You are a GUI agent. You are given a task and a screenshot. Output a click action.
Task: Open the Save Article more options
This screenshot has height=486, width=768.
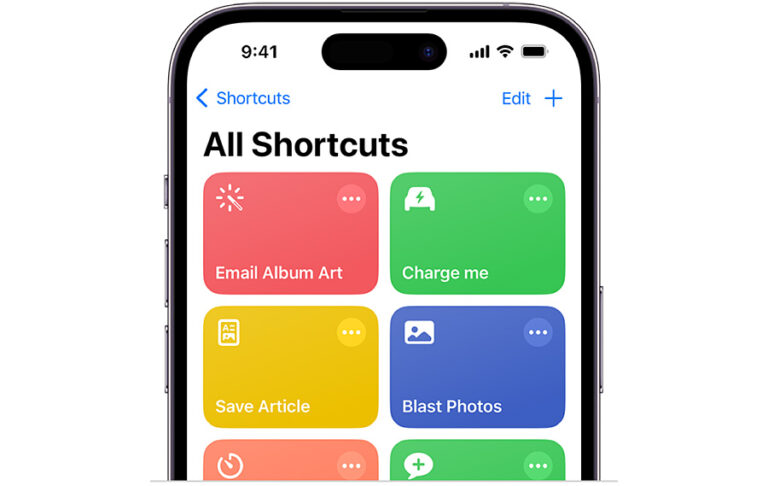[351, 333]
